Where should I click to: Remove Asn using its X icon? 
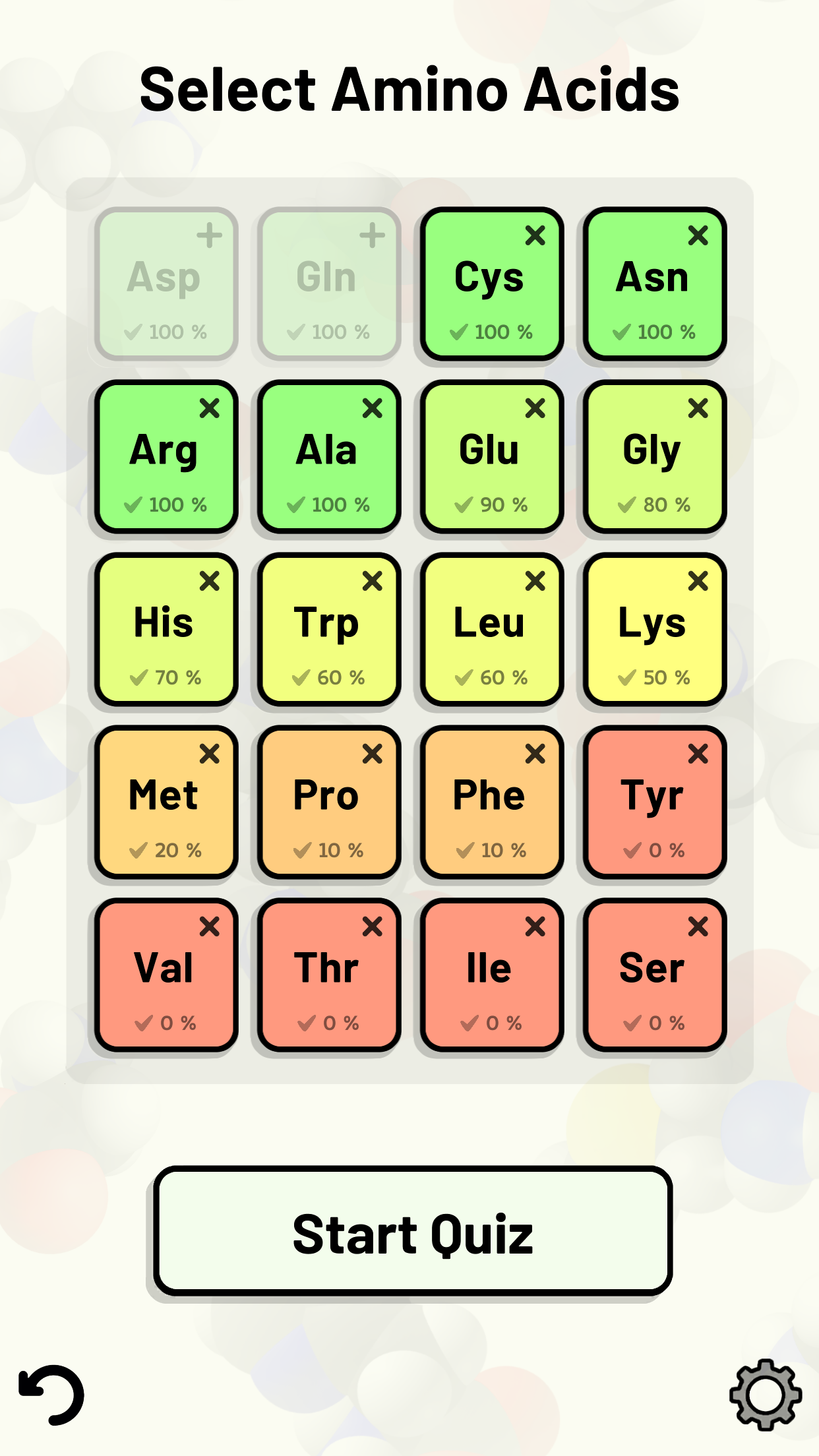[697, 235]
